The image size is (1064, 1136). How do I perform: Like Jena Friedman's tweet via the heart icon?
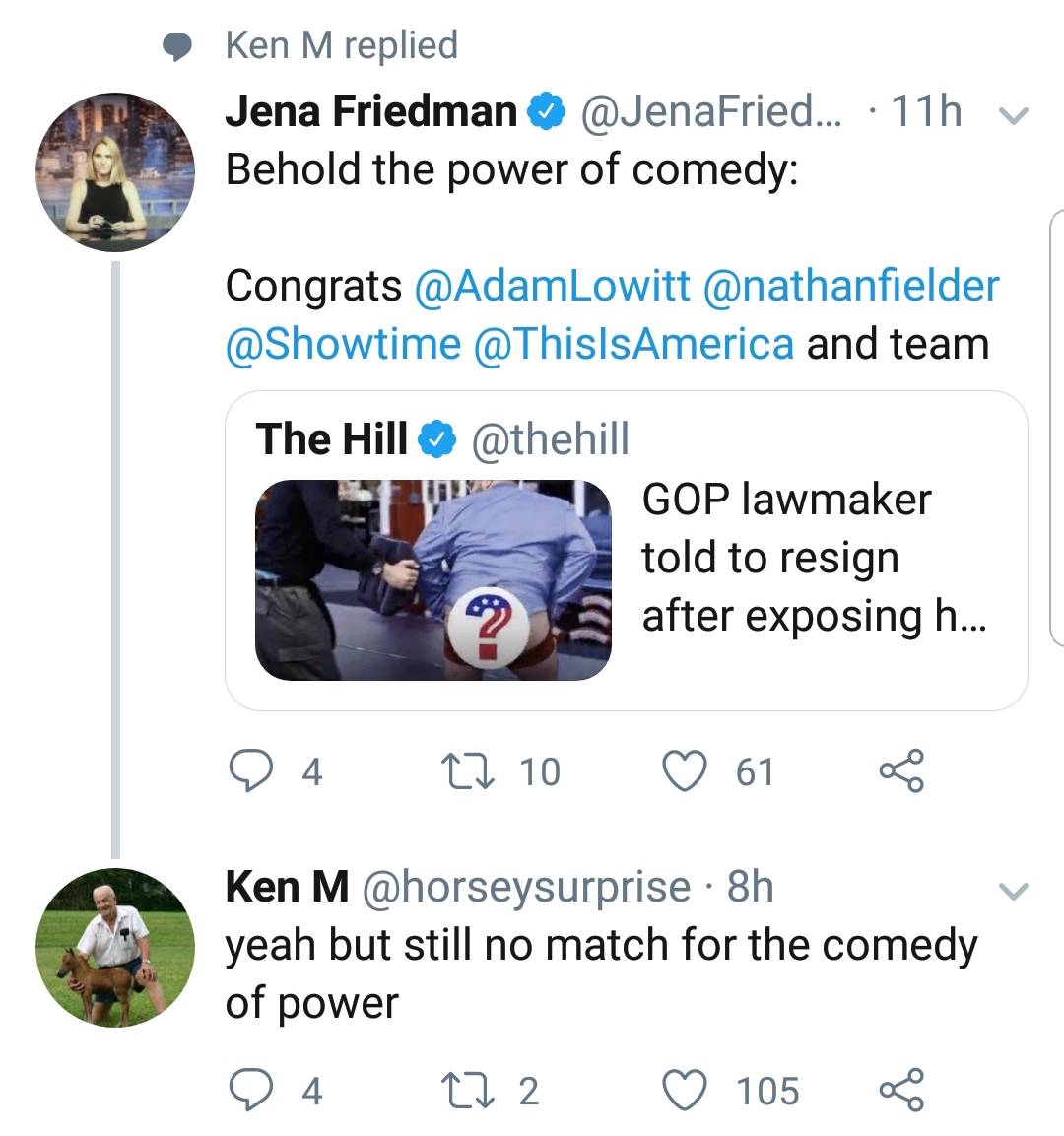pyautogui.click(x=683, y=771)
